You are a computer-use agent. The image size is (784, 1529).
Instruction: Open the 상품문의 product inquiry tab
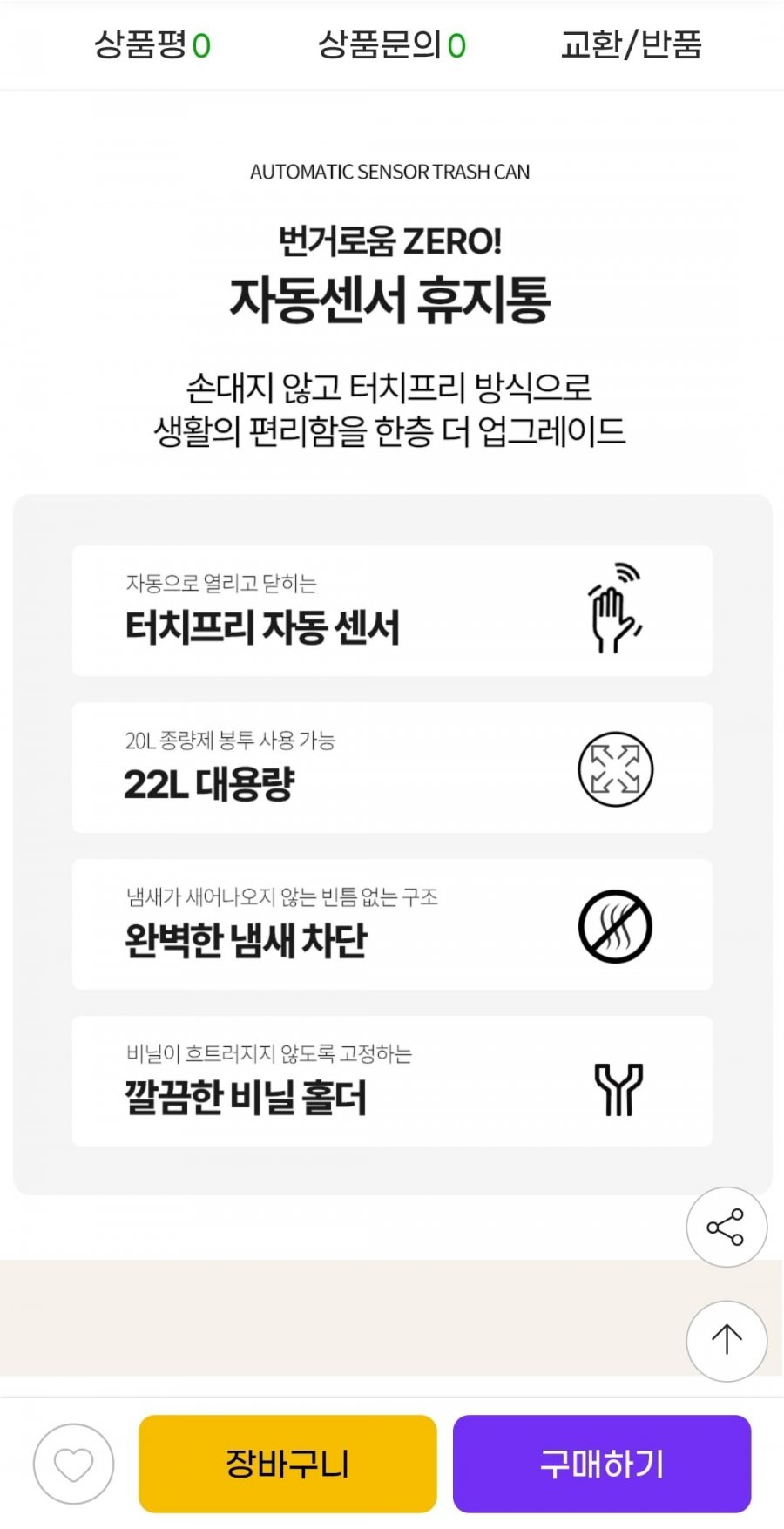pos(391,44)
